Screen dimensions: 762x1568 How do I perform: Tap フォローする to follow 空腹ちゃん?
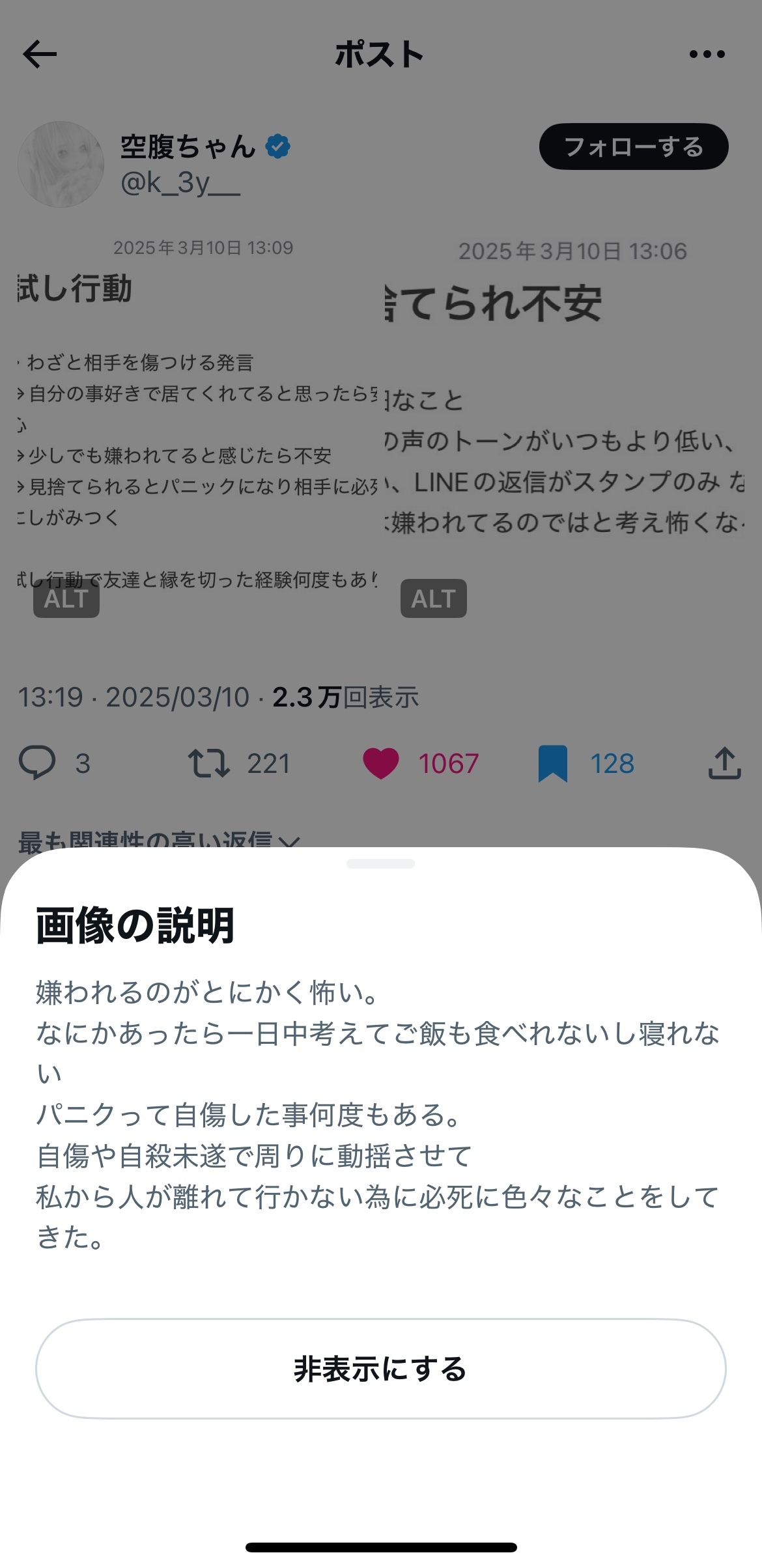[633, 147]
